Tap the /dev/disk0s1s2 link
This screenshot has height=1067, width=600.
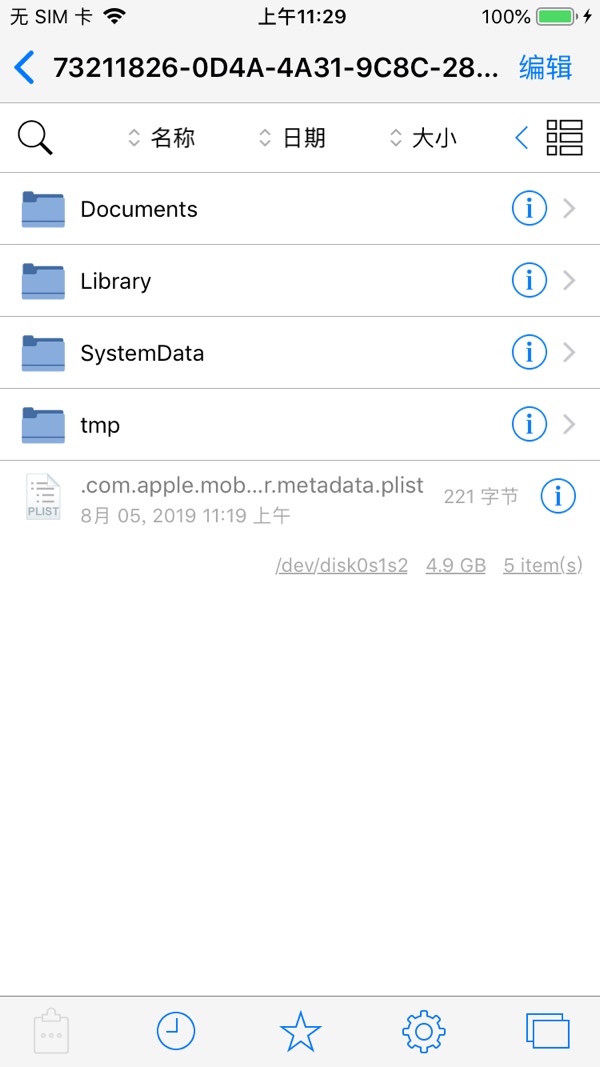tap(341, 565)
